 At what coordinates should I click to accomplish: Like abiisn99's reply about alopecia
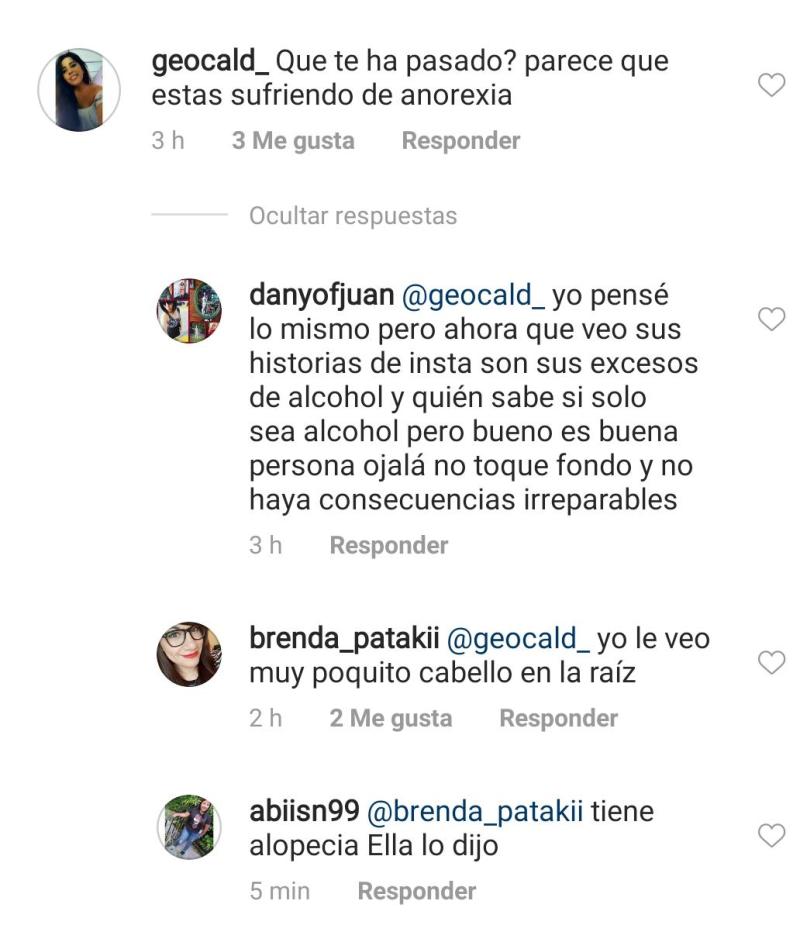[x=771, y=835]
